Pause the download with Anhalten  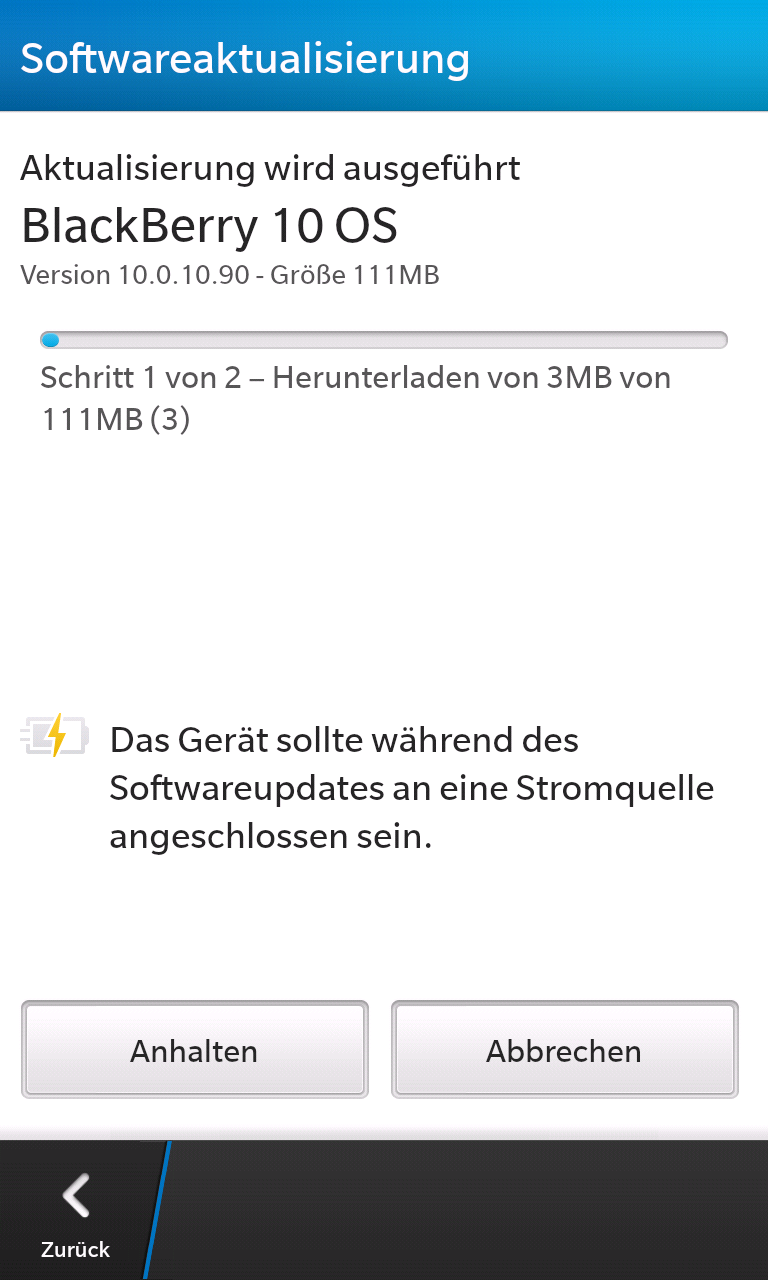click(x=194, y=1050)
